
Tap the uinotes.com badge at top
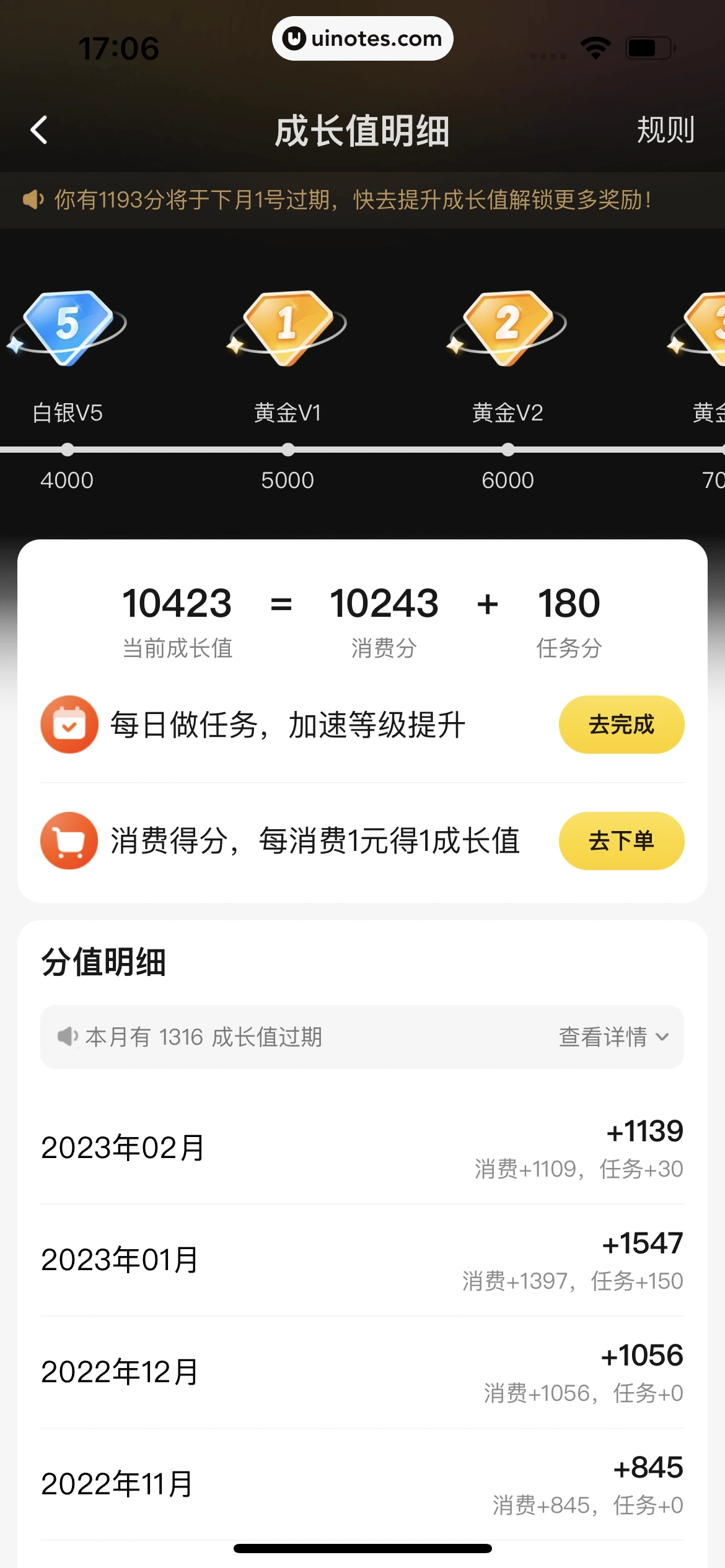coord(362,38)
